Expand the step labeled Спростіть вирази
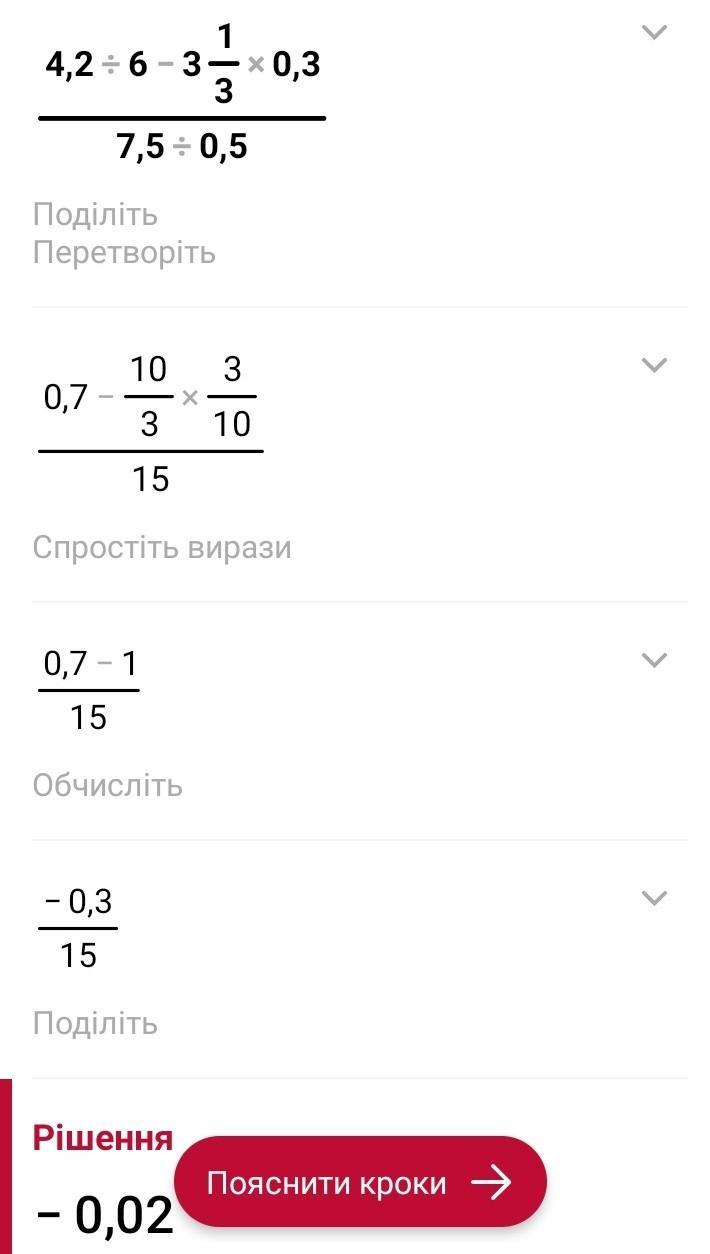 point(654,365)
